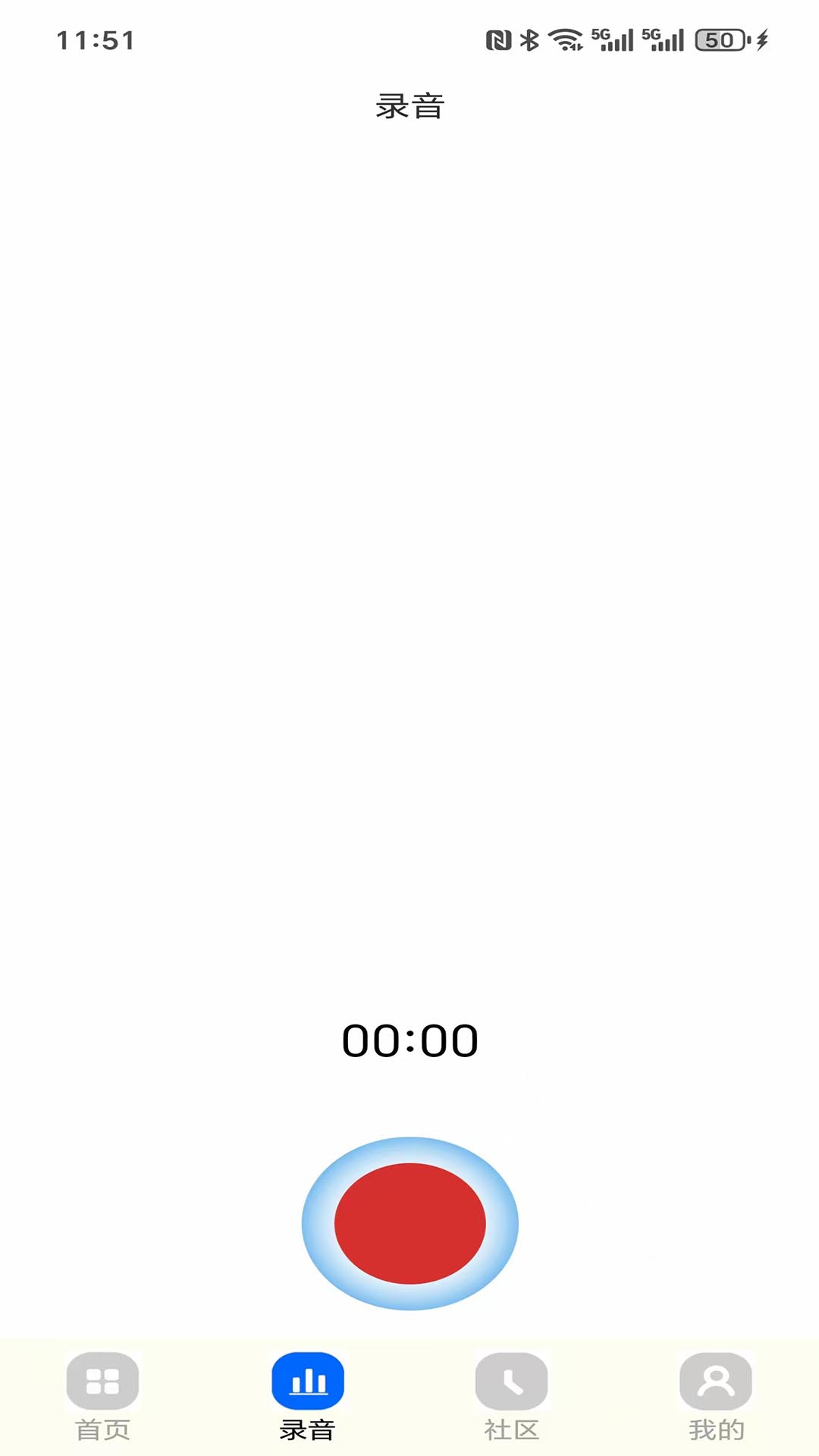Start recording with the red button
This screenshot has width=819, height=1456.
[x=409, y=1222]
